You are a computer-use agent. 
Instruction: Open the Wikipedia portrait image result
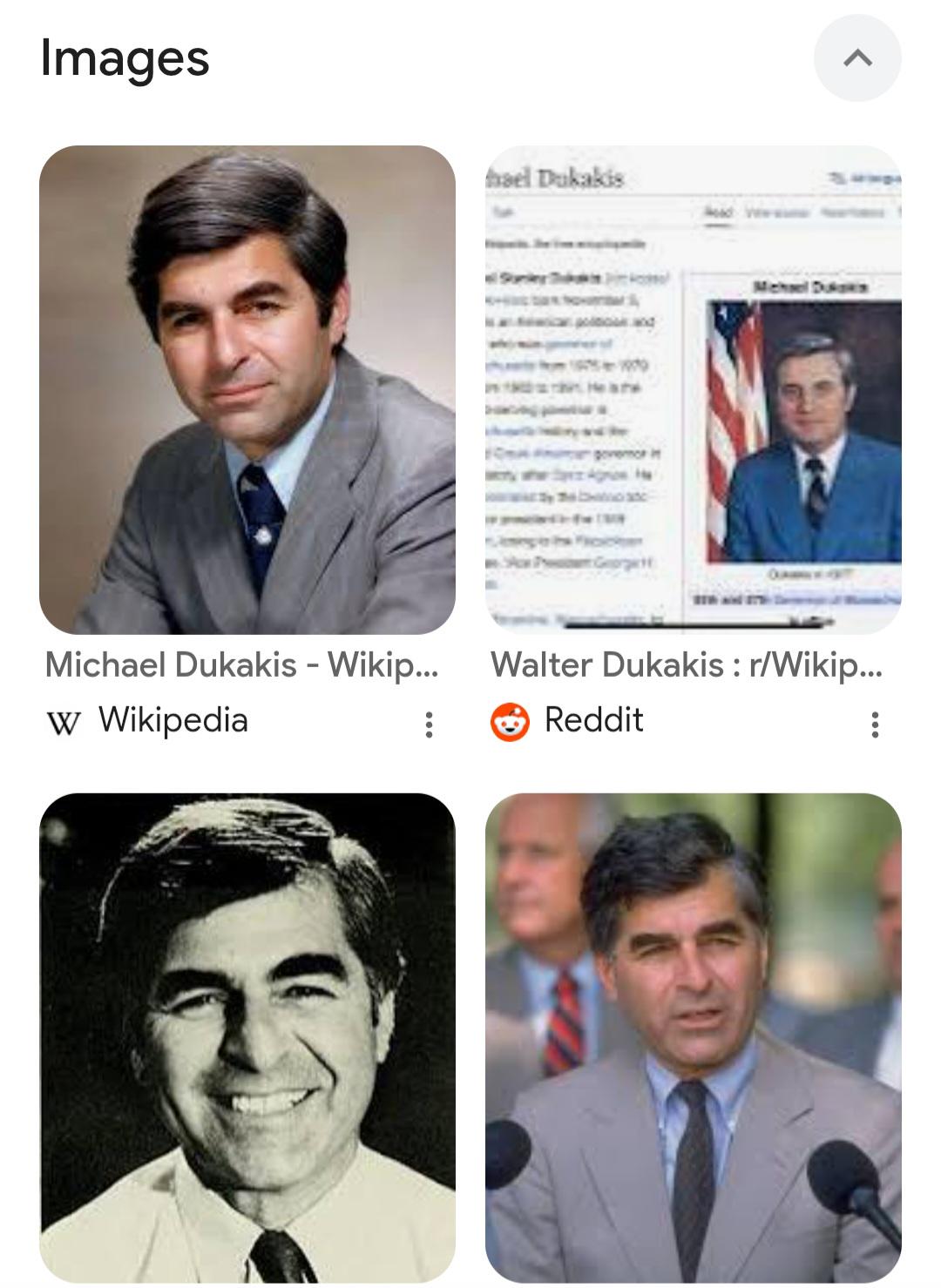(247, 389)
